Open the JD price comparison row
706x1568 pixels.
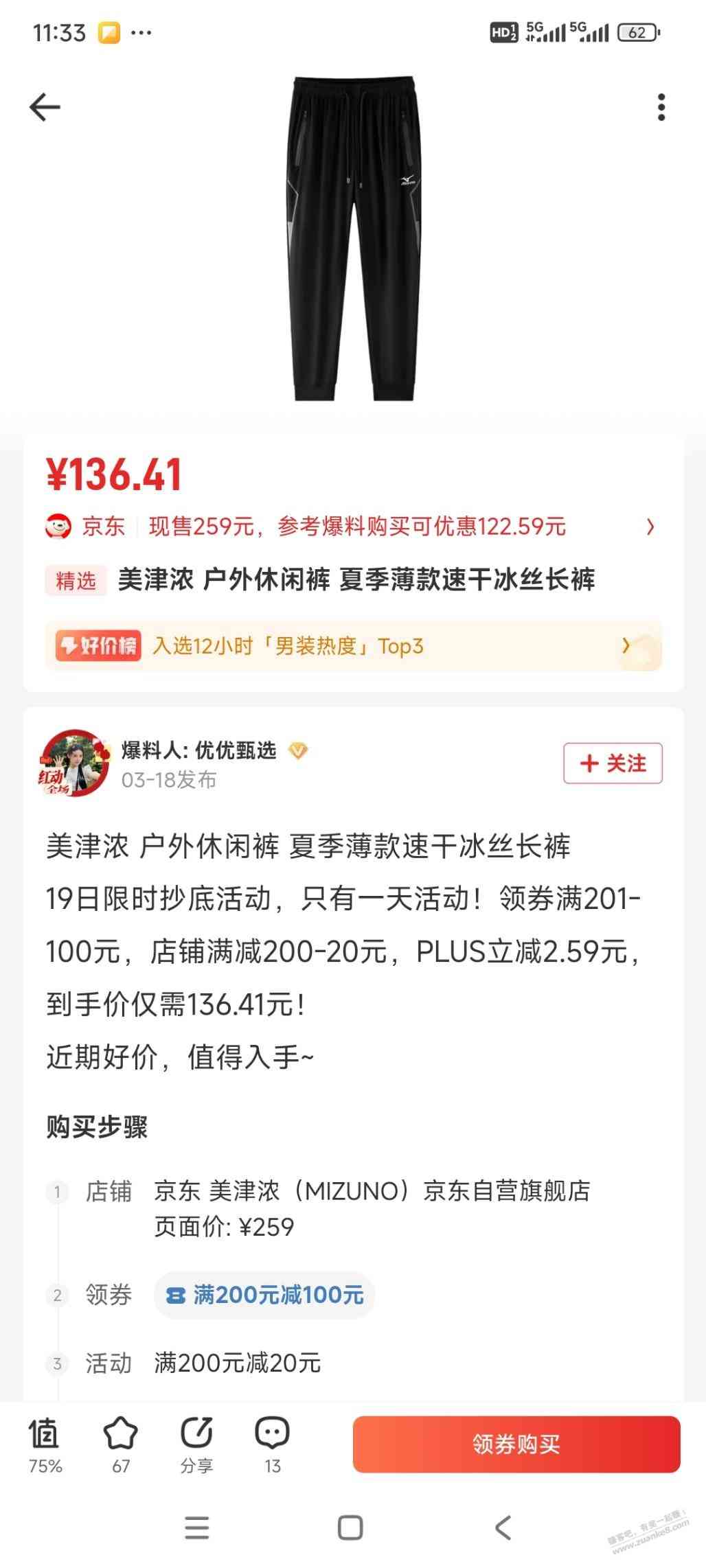tap(350, 527)
